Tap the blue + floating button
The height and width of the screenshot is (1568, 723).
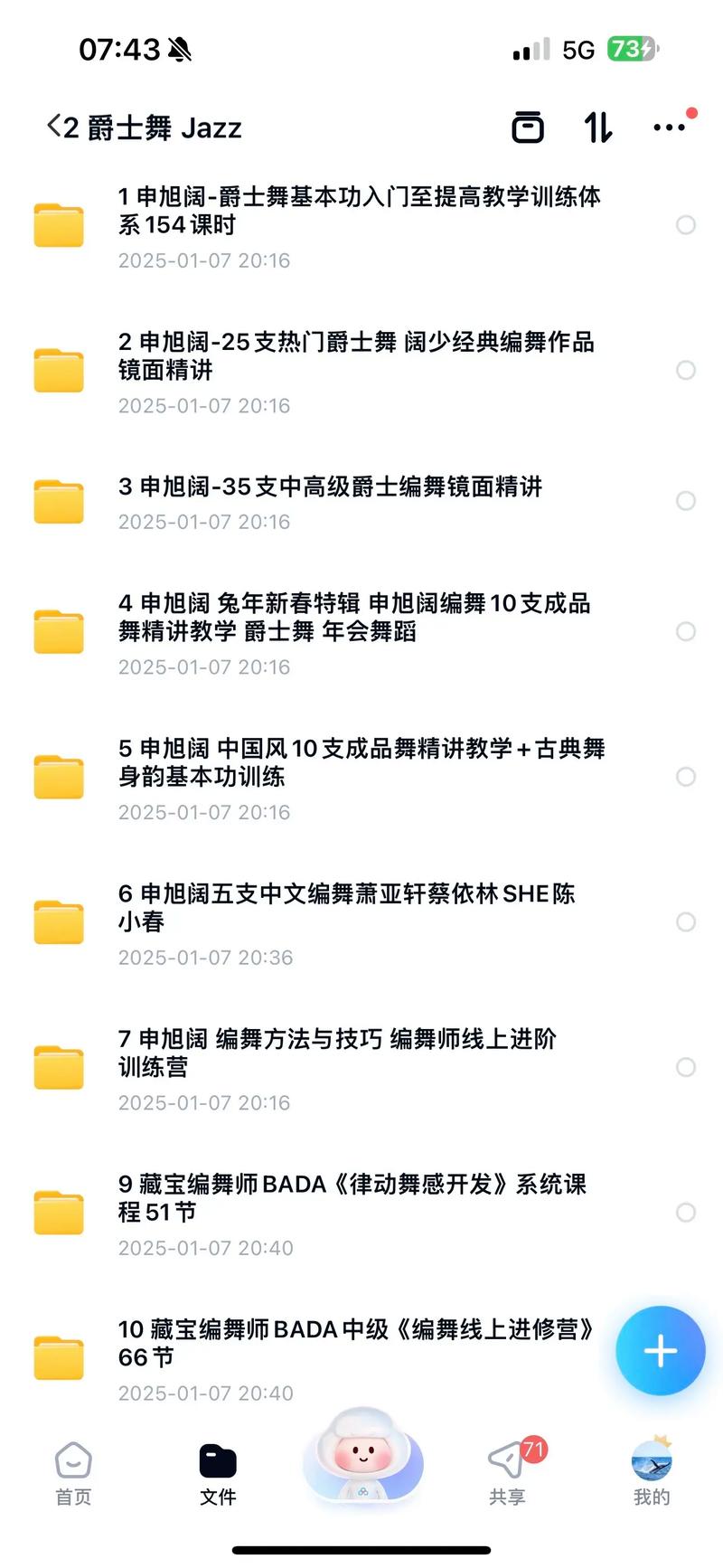660,1350
